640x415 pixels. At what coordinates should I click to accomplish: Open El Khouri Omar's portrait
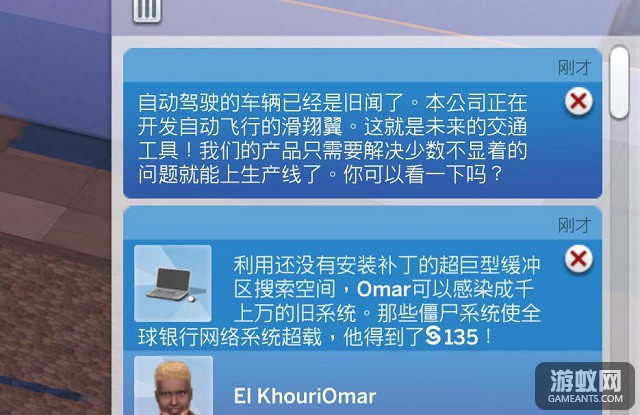[x=172, y=386]
